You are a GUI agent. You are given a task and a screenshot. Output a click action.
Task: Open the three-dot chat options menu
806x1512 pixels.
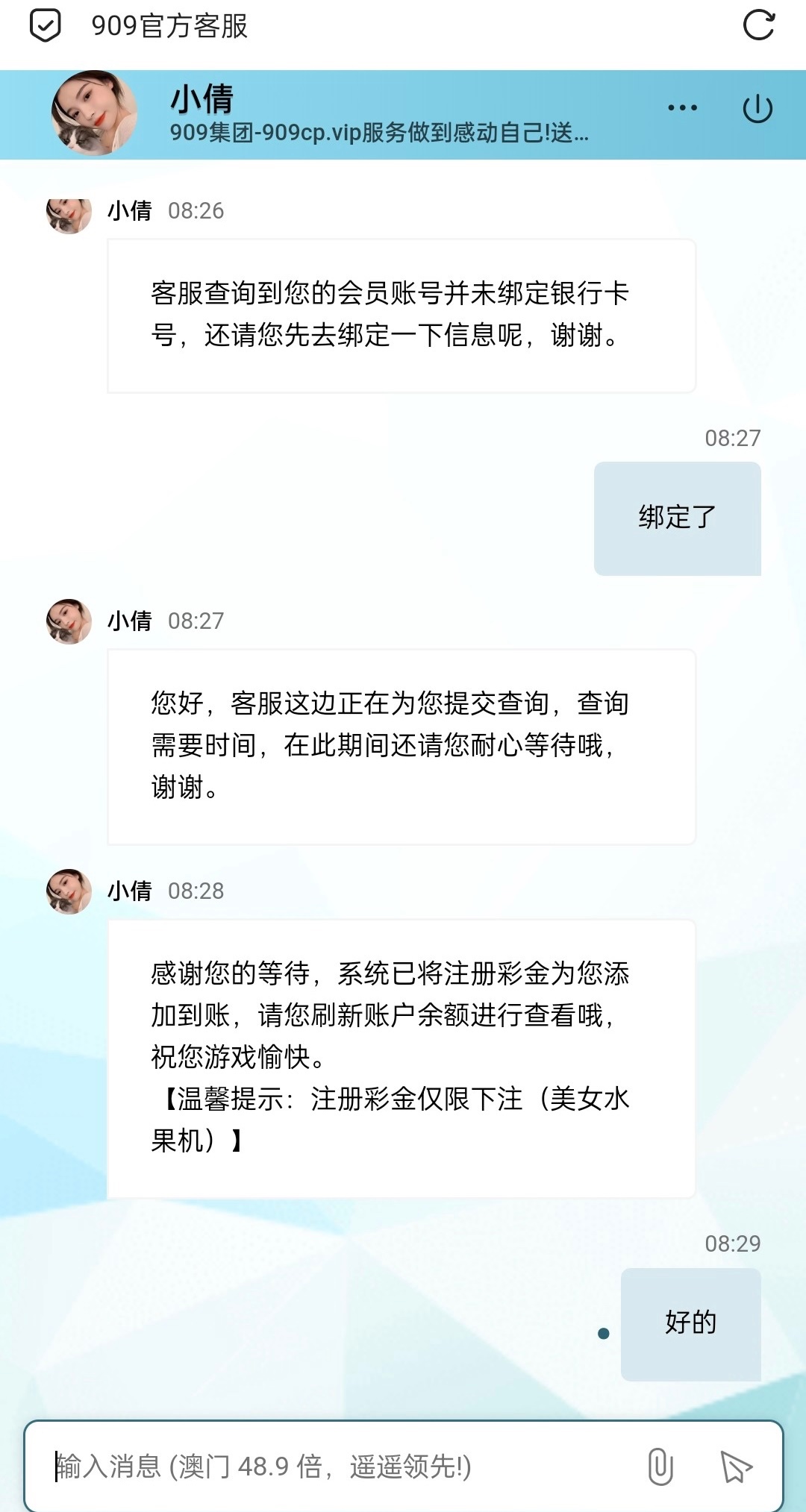pyautogui.click(x=682, y=108)
